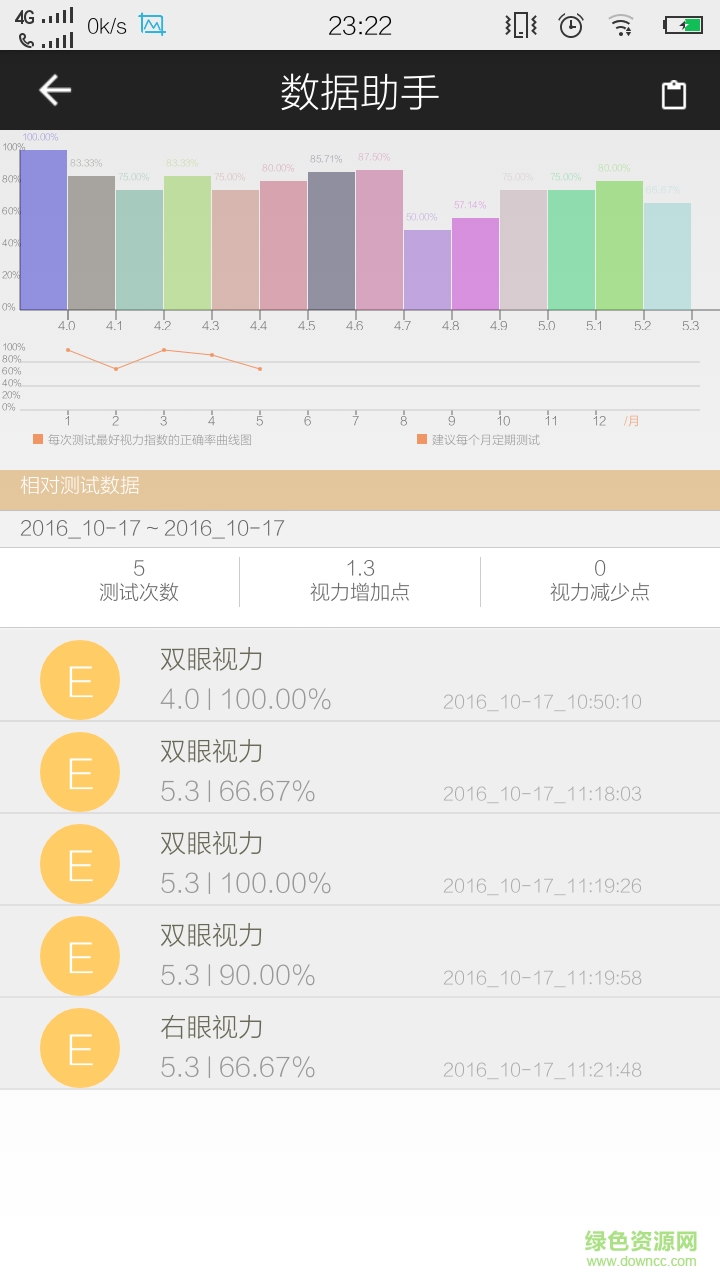Tap the 视力减少点 value showing 0
The width and height of the screenshot is (720, 1280).
[x=599, y=578]
